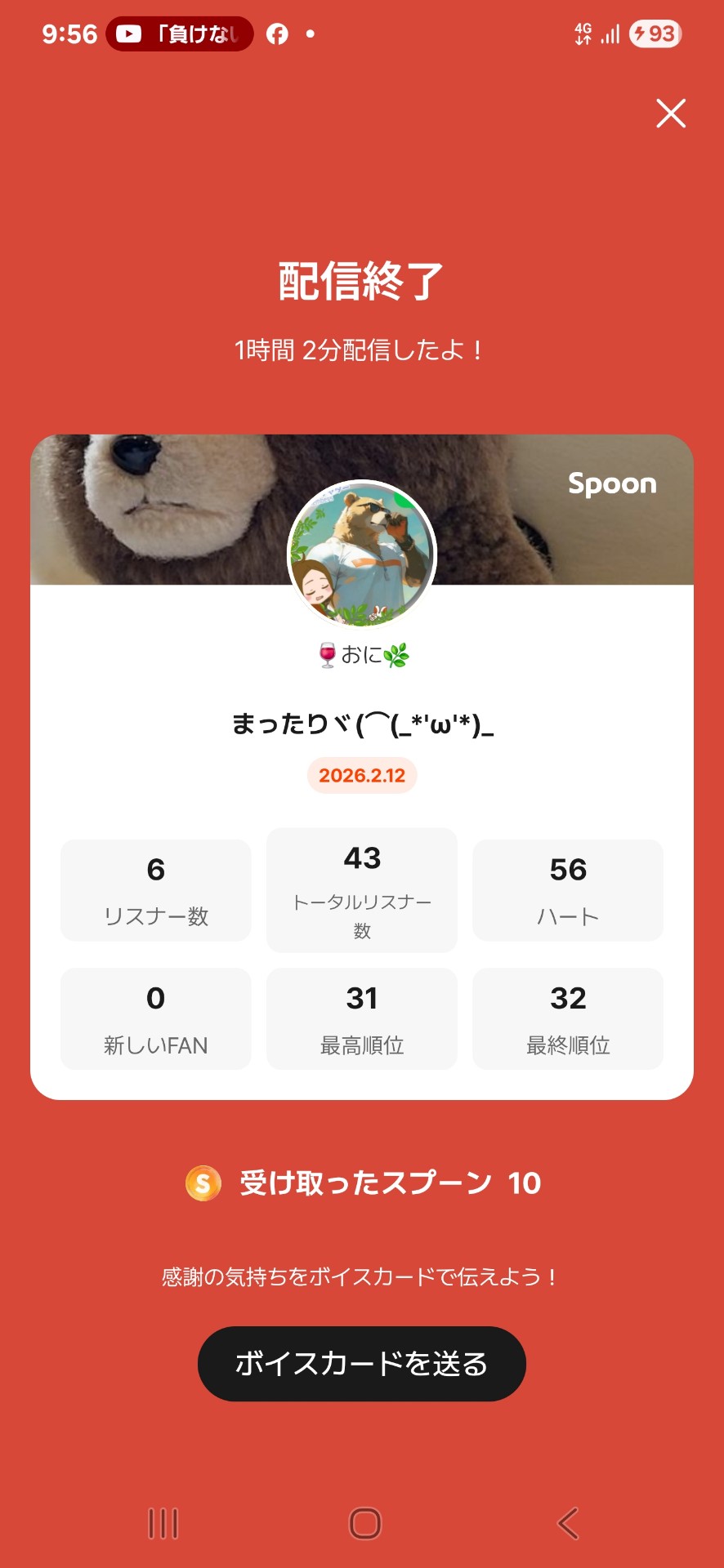Open recent apps from the navigation bar
This screenshot has height=1568, width=724.
[163, 1523]
